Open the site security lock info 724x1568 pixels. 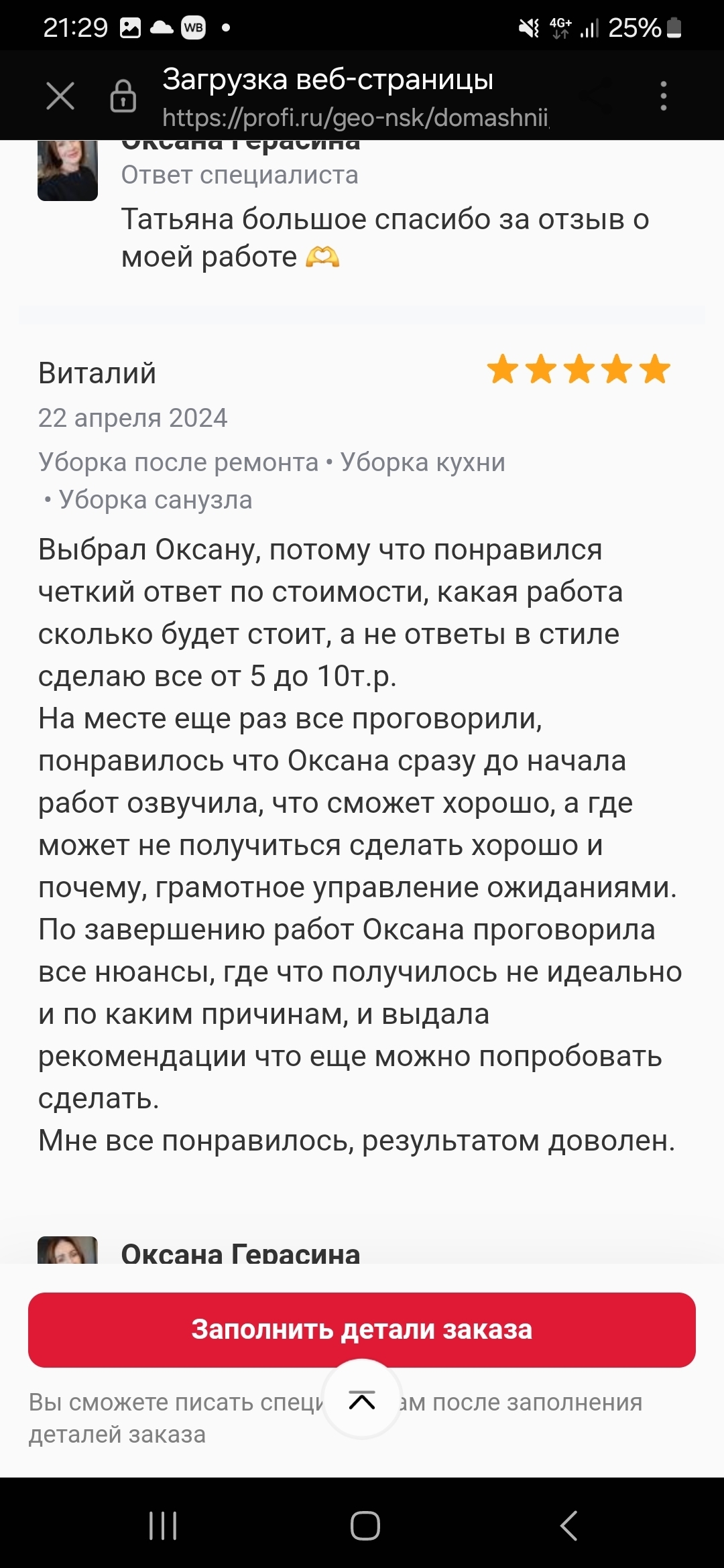tap(123, 96)
